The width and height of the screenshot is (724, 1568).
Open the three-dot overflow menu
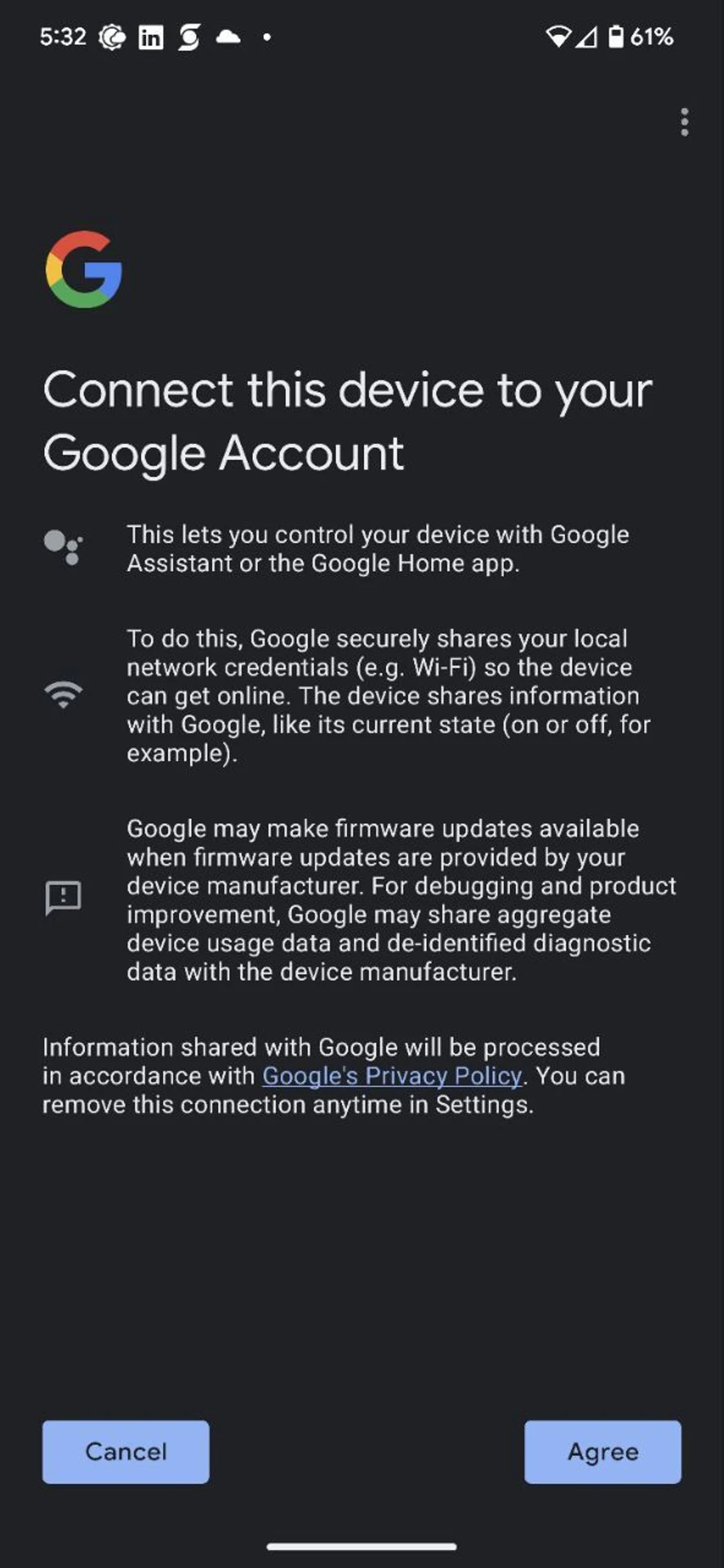(x=684, y=122)
